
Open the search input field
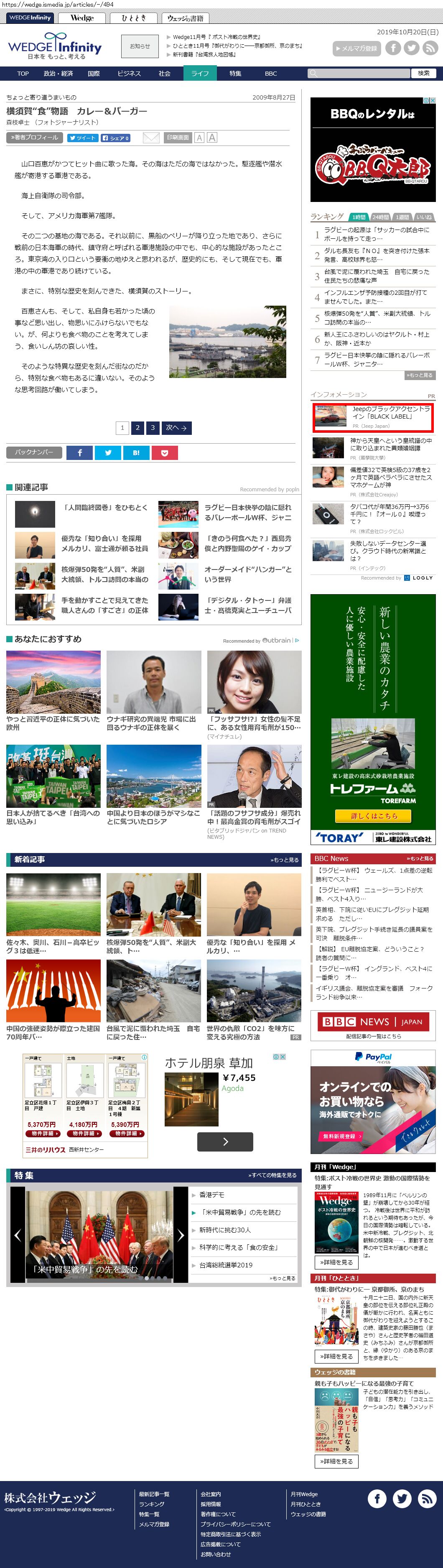click(359, 73)
